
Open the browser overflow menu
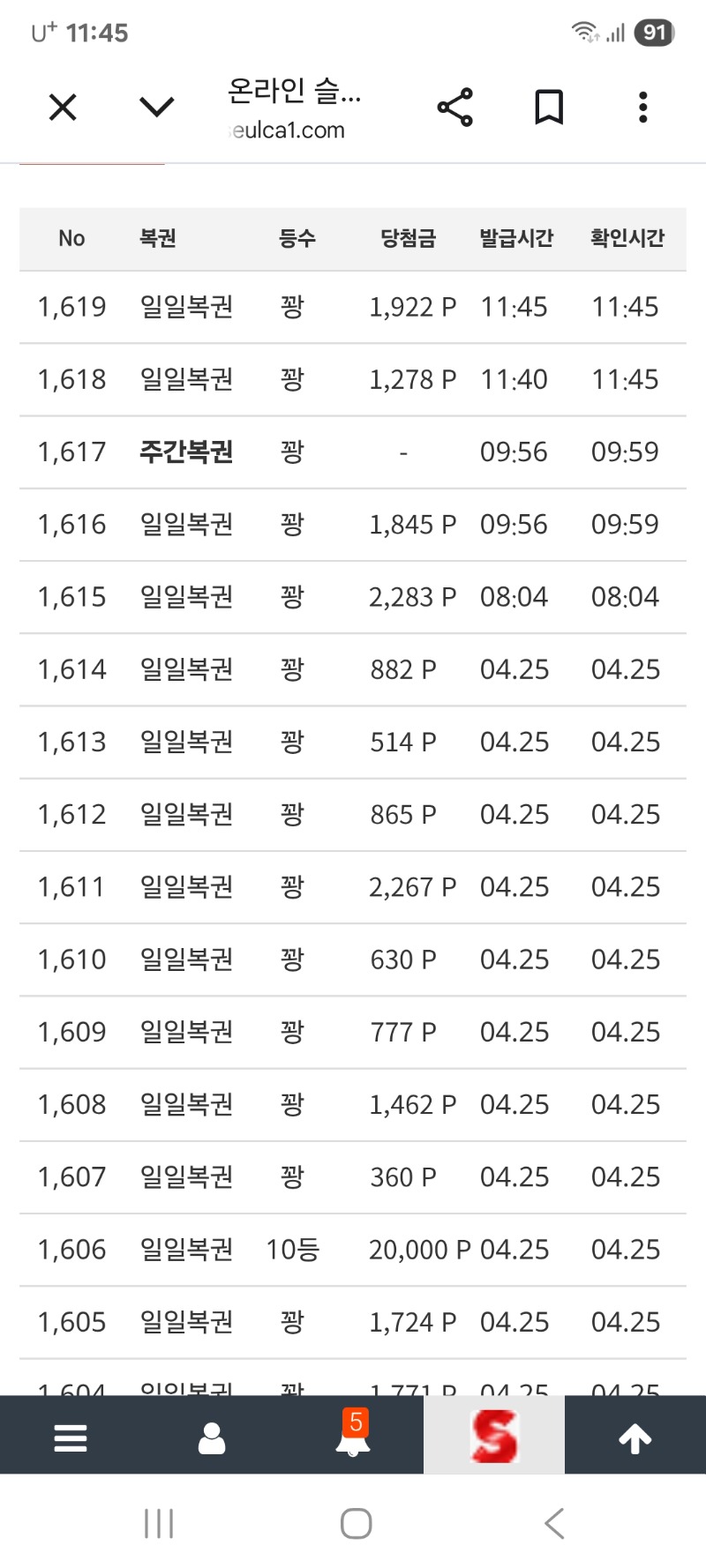tap(642, 108)
